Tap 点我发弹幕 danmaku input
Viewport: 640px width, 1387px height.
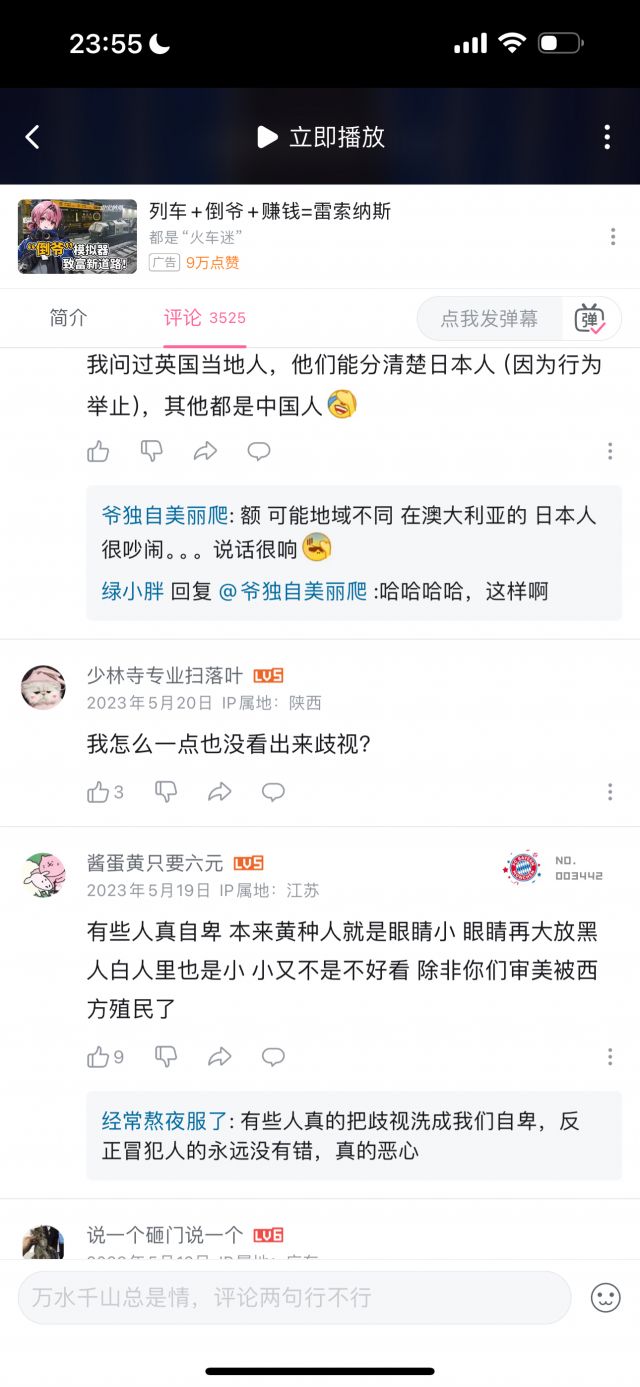pyautogui.click(x=489, y=319)
